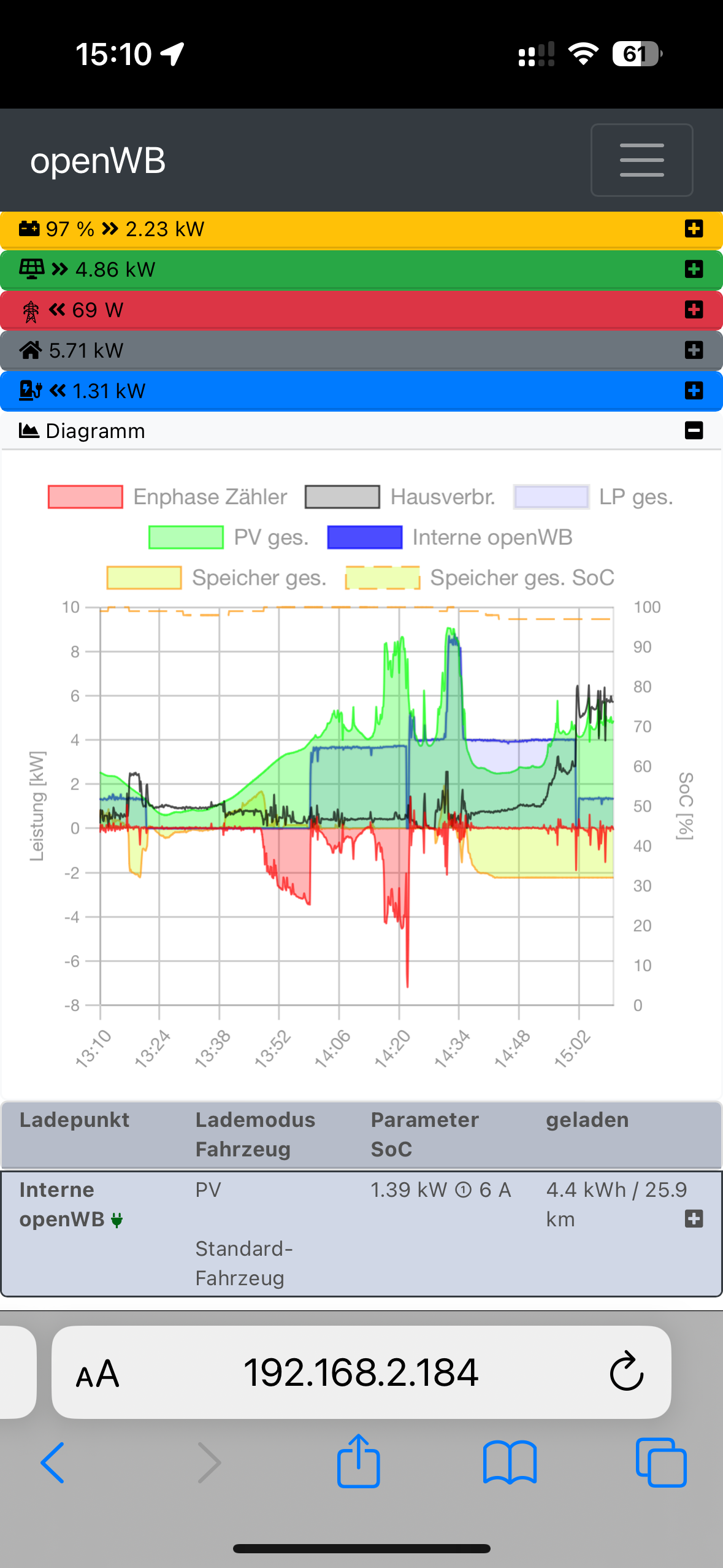Tap the 192.168.2.184 address bar
The height and width of the screenshot is (1568, 723).
(x=361, y=1372)
